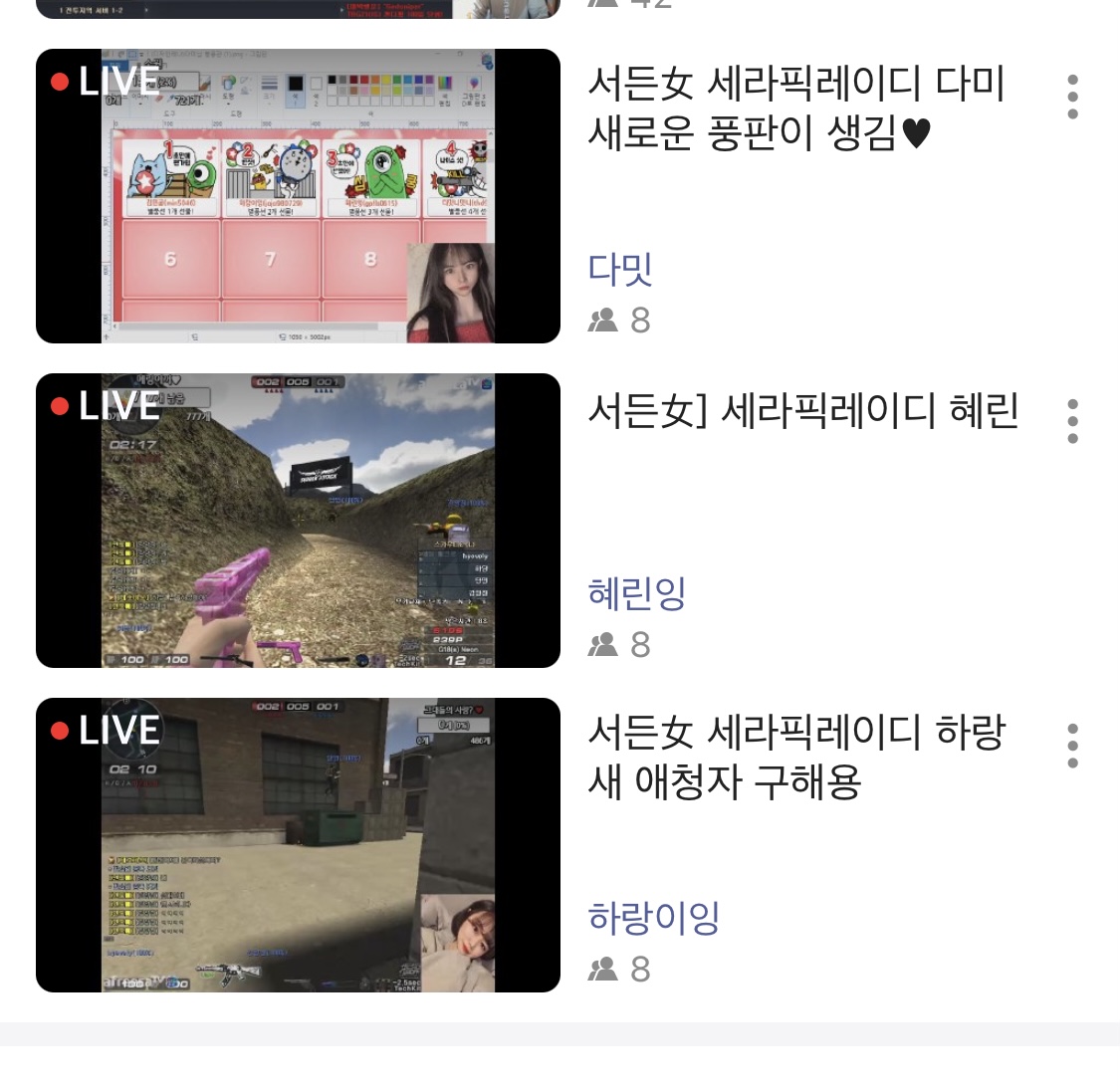The image size is (1120, 1092).
Task: Open 혜린잉's live stream thumbnail
Action: tap(298, 521)
